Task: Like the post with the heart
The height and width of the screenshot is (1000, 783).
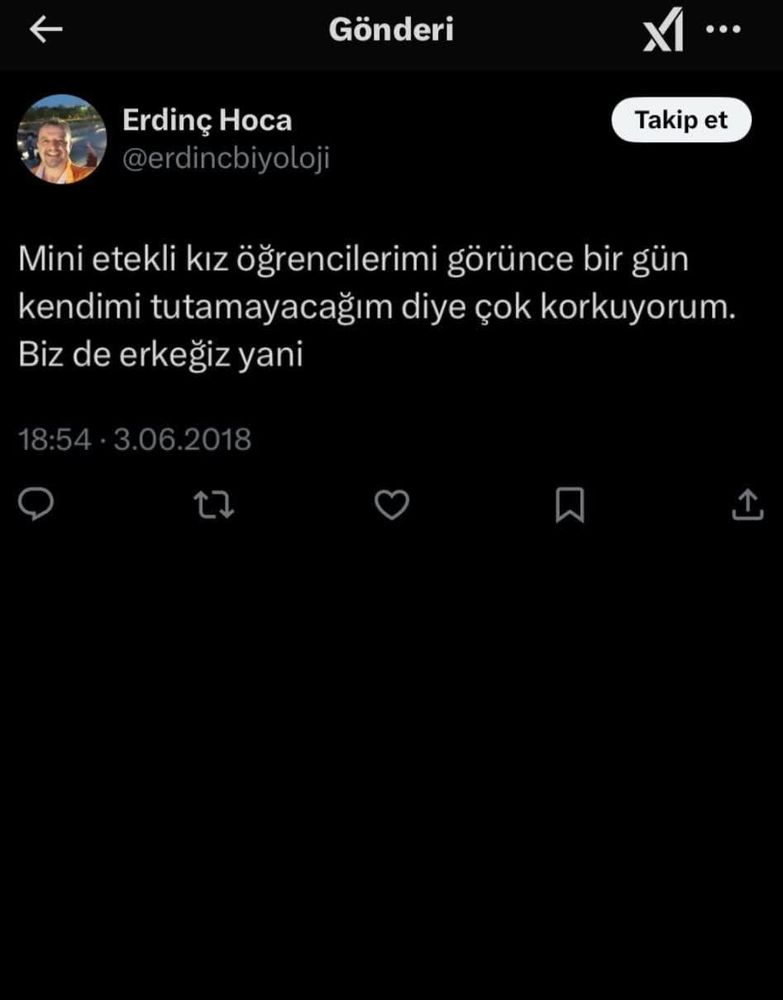Action: tap(391, 505)
